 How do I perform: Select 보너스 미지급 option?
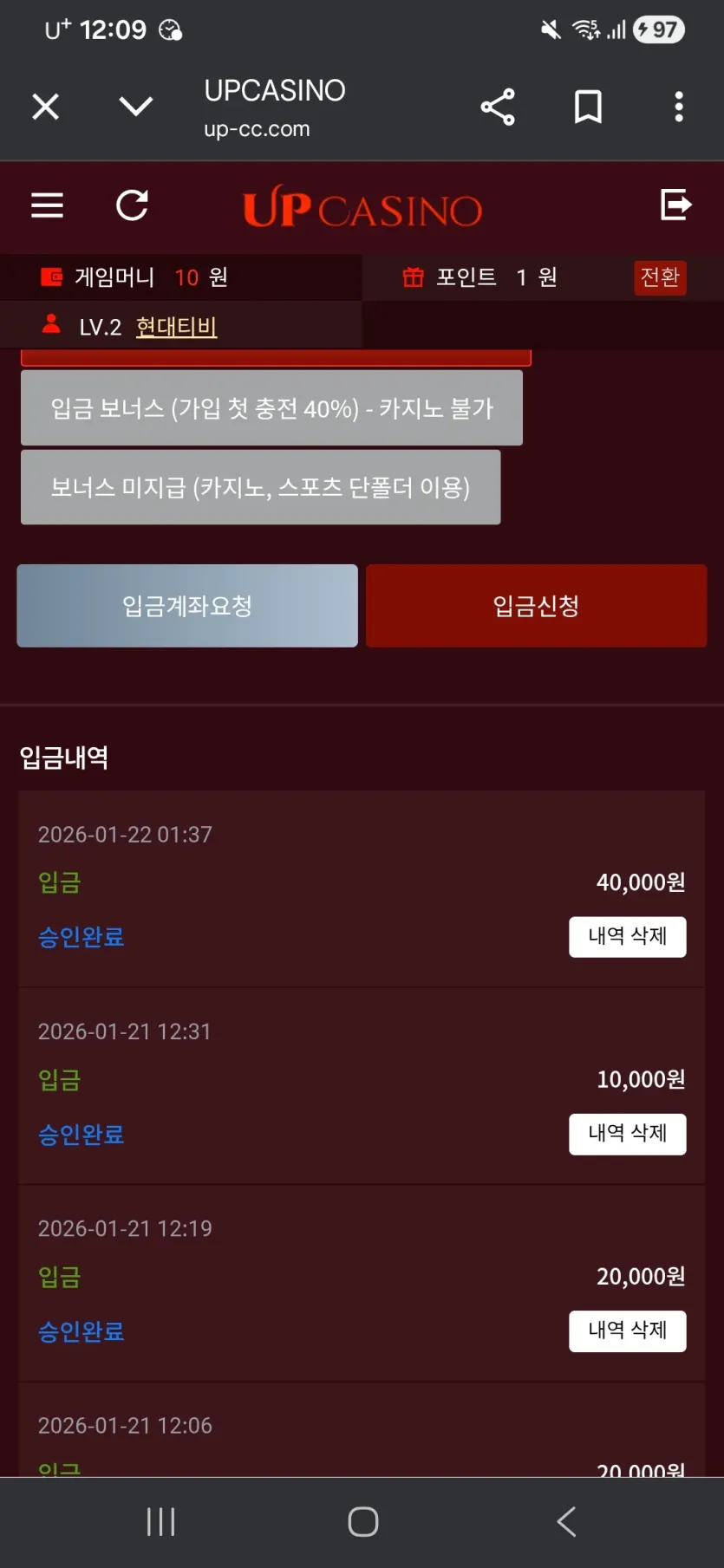pyautogui.click(x=260, y=487)
